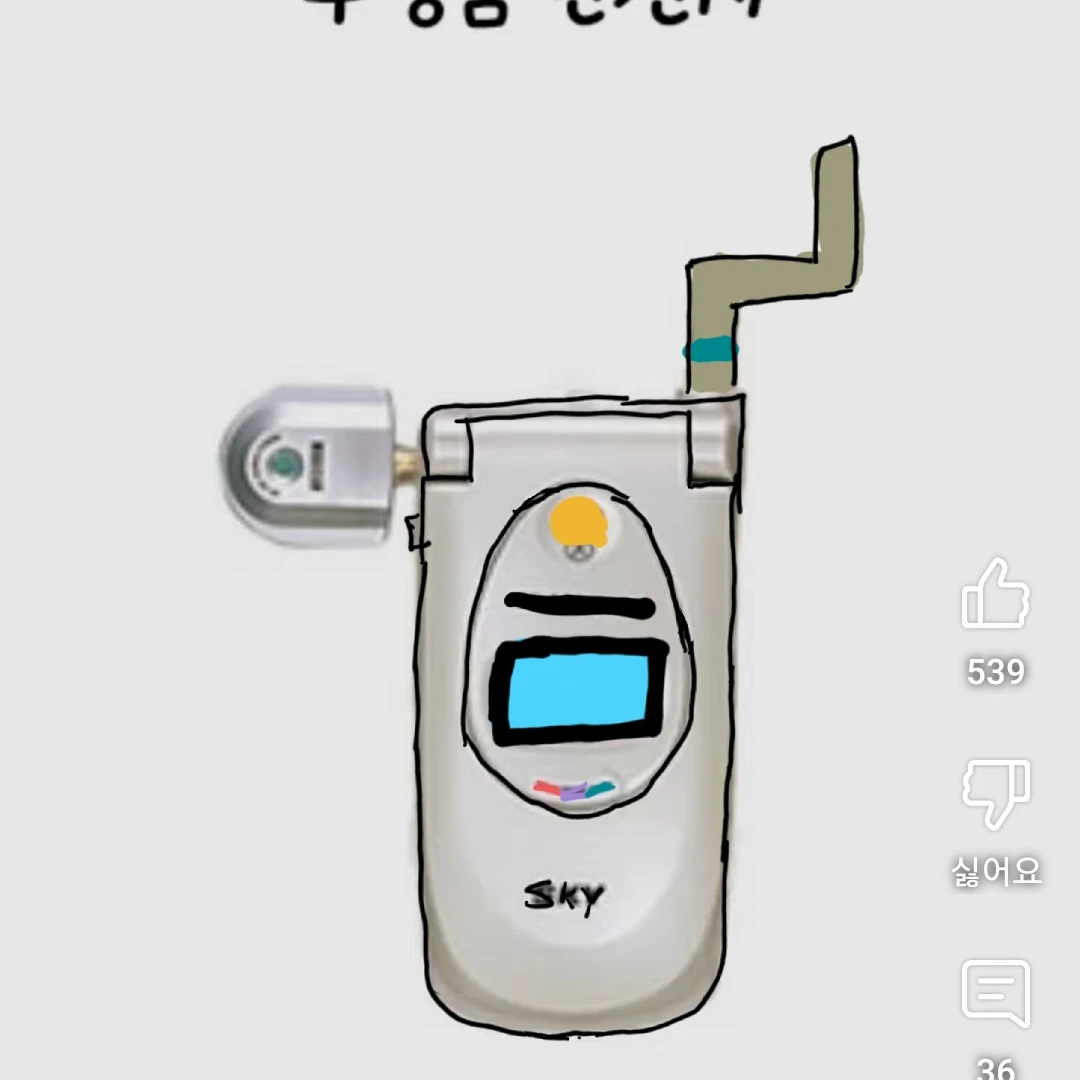The image size is (1080, 1080).
Task: Tap the dislike thumbs-down icon
Action: (995, 795)
